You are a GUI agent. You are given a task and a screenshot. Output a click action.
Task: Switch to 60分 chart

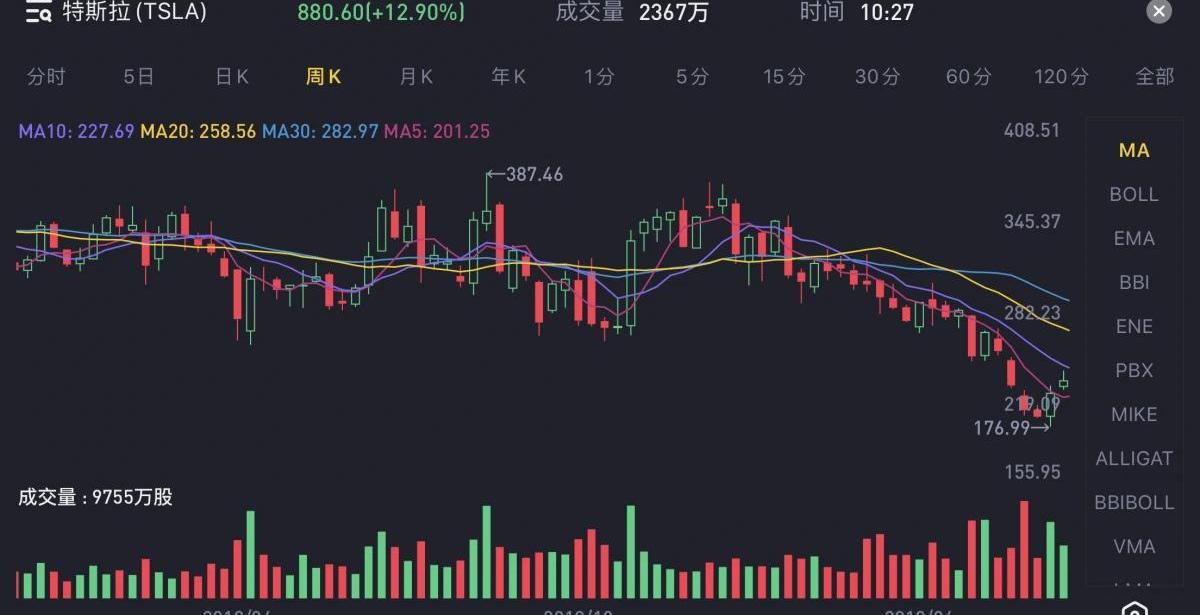click(969, 77)
